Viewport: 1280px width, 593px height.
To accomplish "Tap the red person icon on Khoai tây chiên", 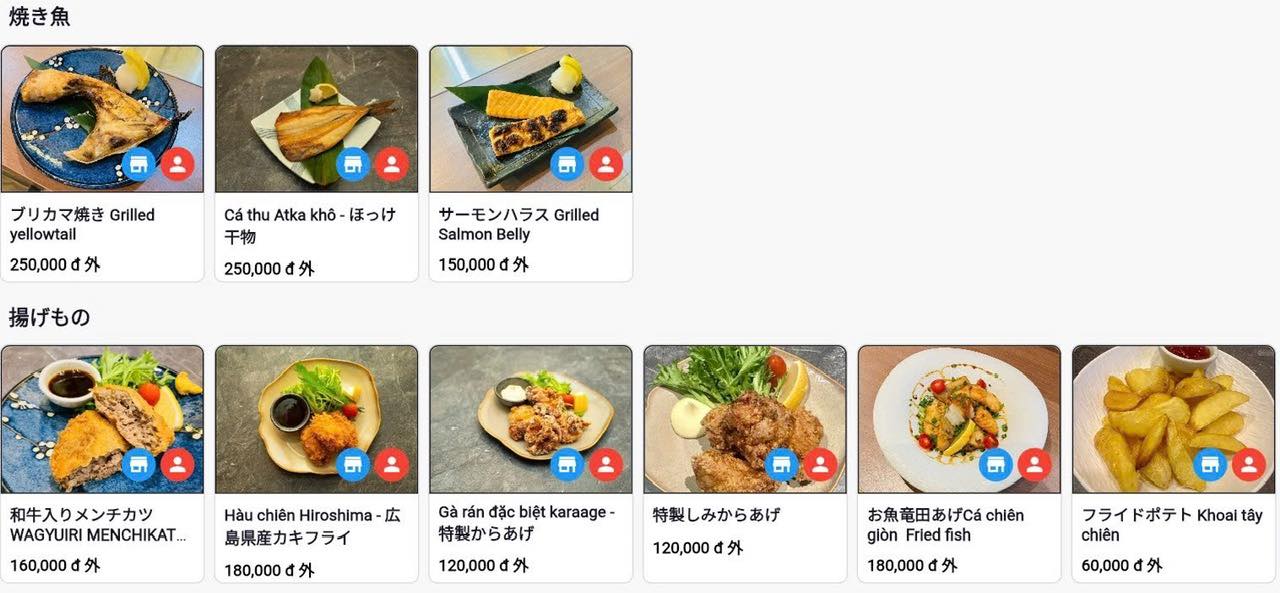I will (1248, 464).
